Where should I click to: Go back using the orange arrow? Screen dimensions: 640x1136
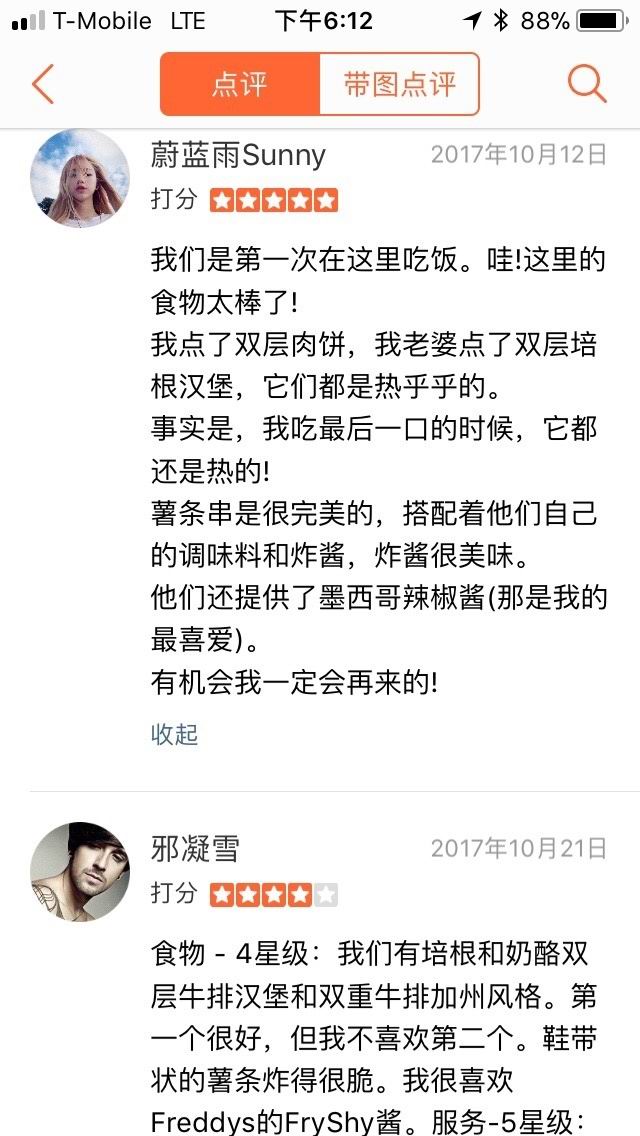[42, 85]
